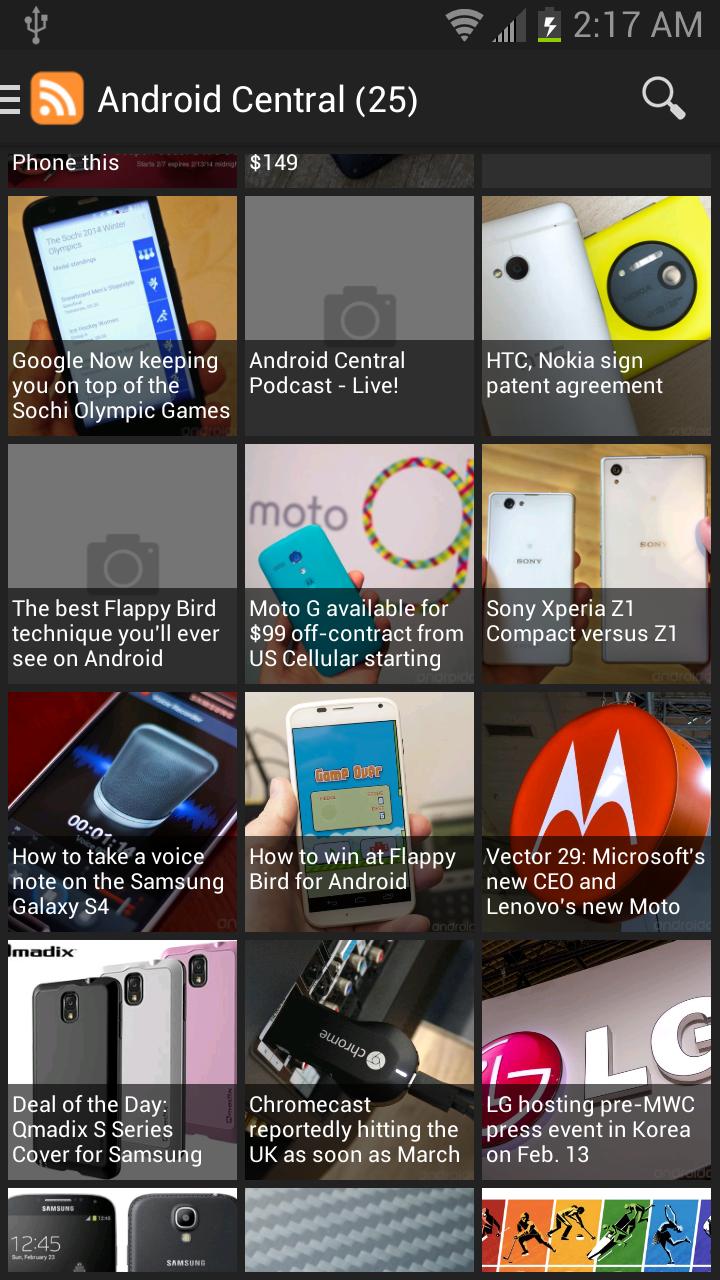Read the HTC, Nokia sign patent agreement article
The image size is (720, 1280).
596,315
